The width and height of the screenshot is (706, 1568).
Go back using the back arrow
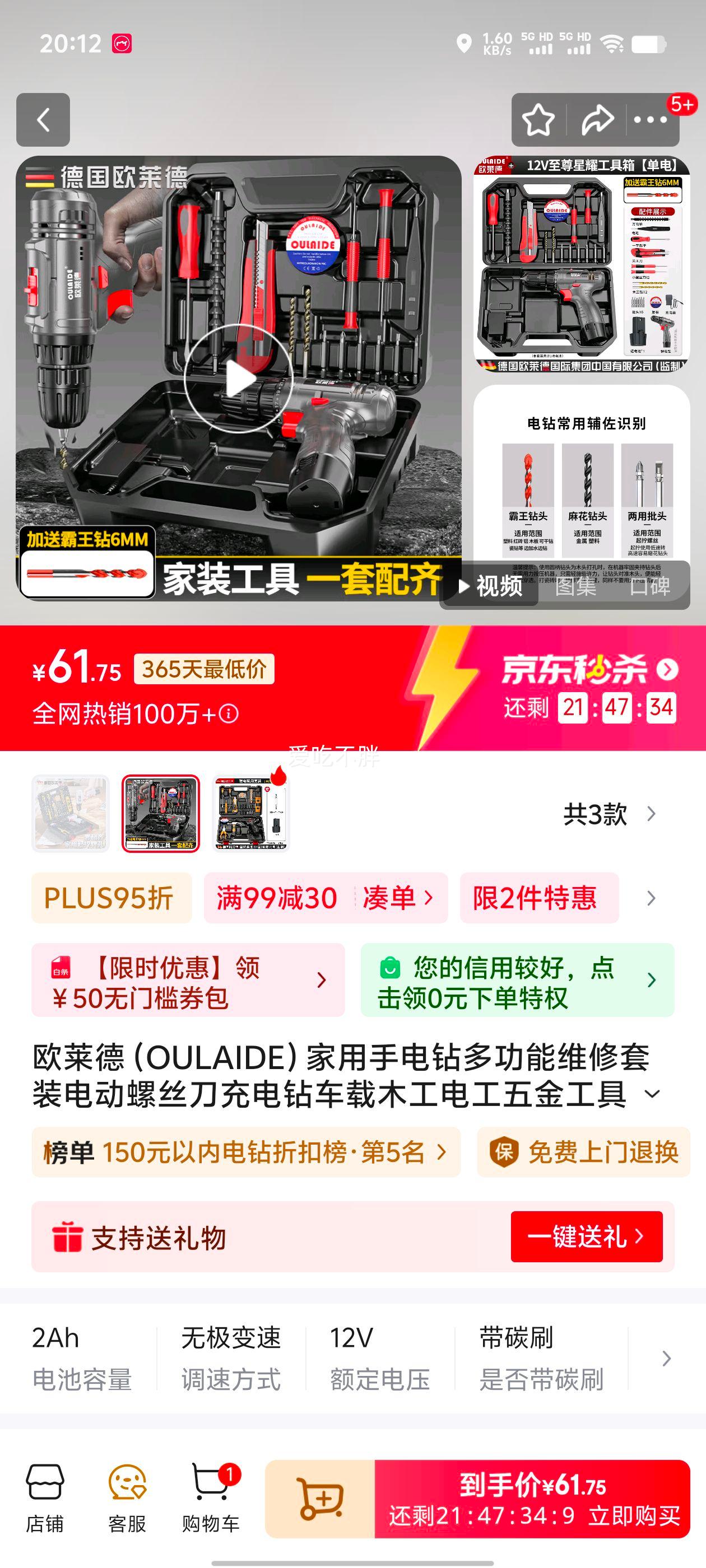tap(43, 120)
